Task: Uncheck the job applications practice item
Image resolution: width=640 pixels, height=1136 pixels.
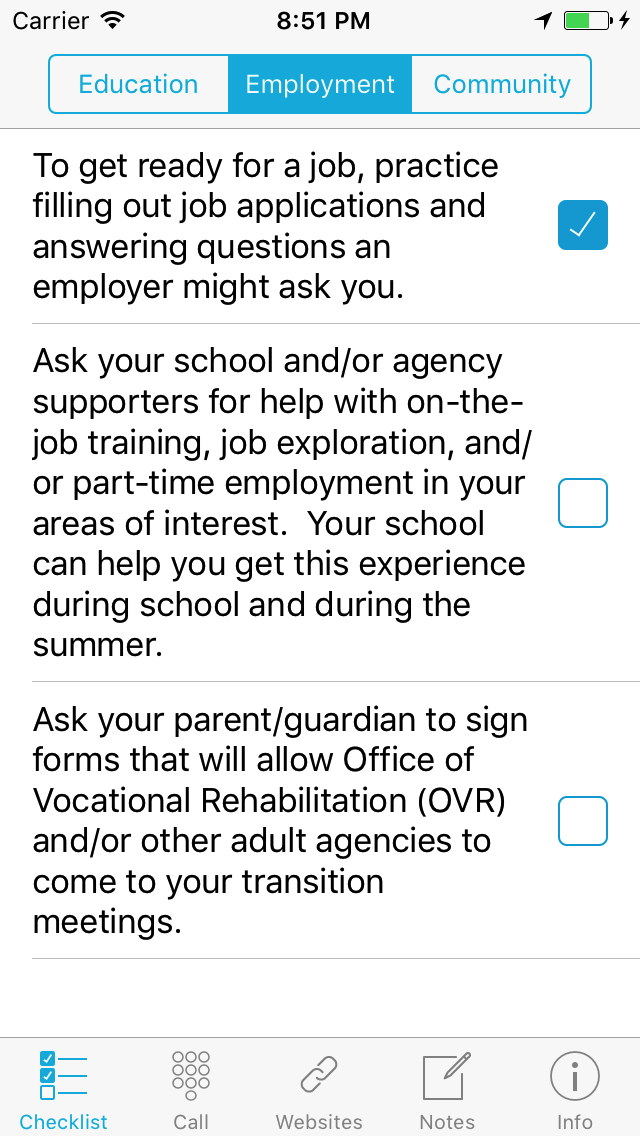Action: (x=583, y=225)
